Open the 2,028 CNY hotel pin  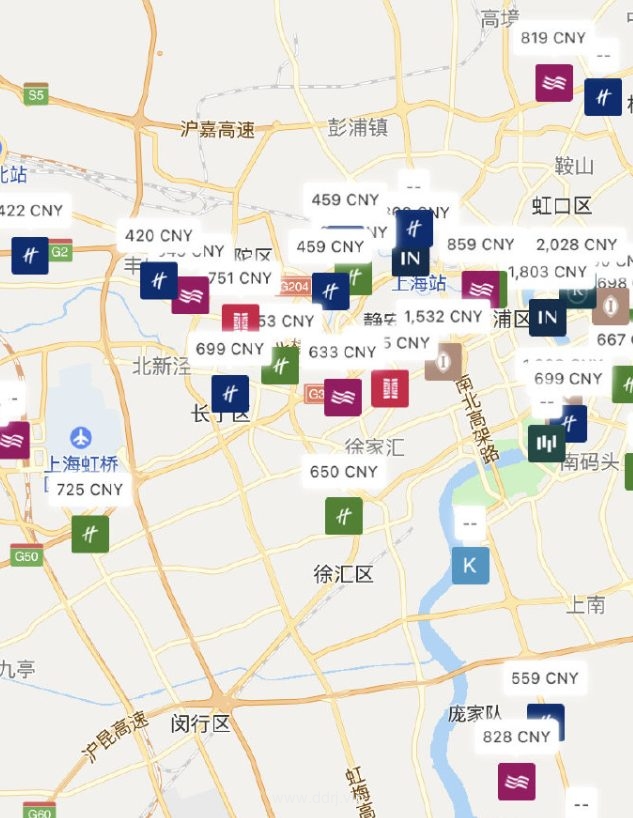coord(577,245)
